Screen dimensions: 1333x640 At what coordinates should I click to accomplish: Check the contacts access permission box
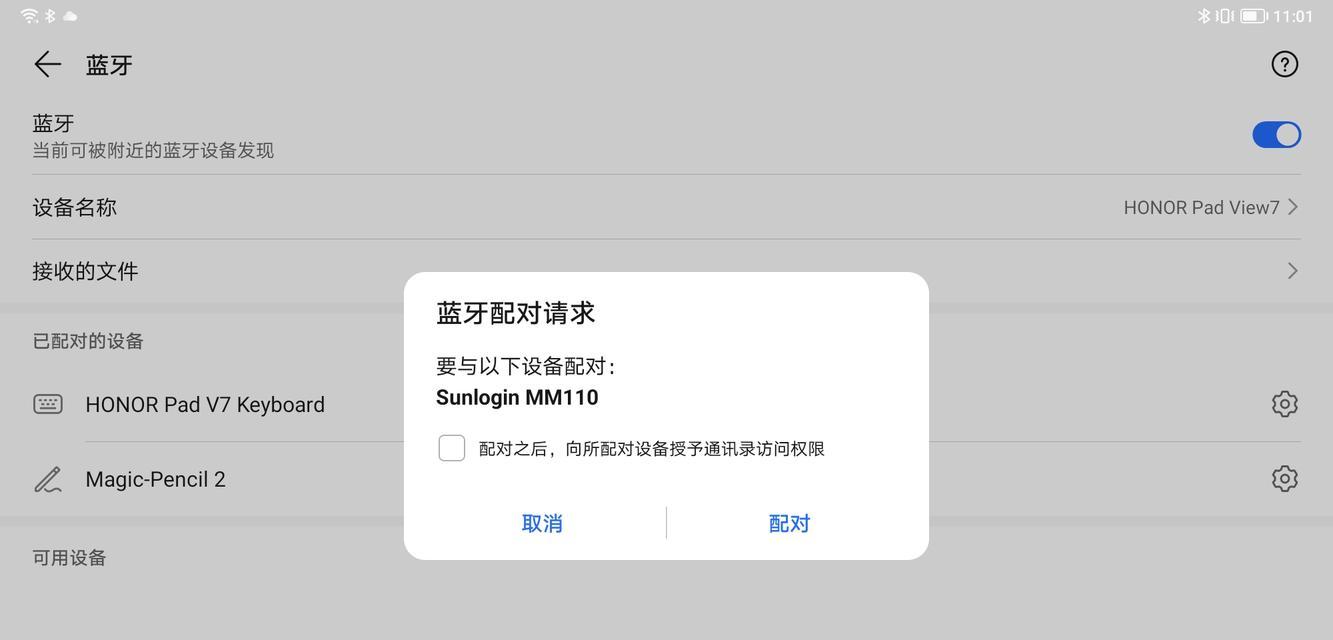[452, 448]
